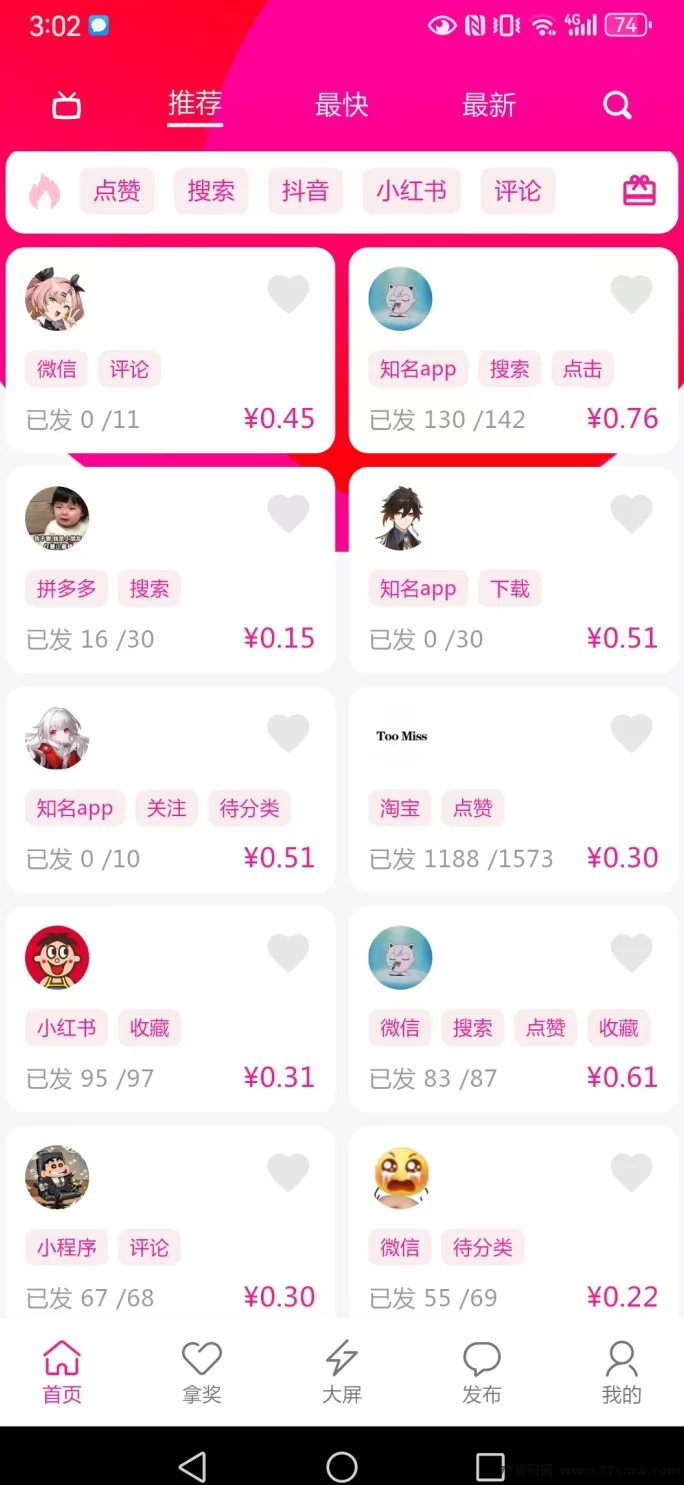Like the ¥0.76 task with heart icon

631,294
